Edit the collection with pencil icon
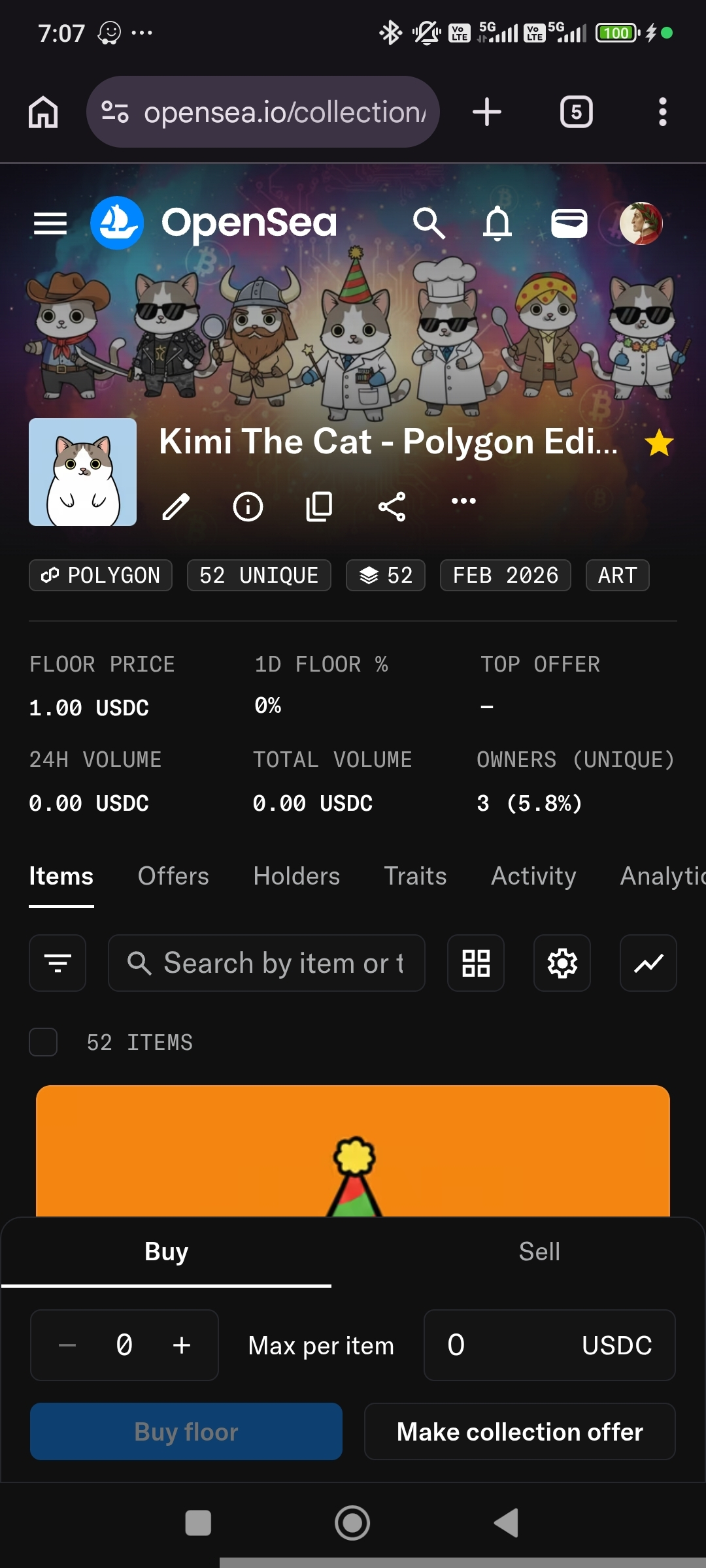The width and height of the screenshot is (706, 1568). [176, 506]
